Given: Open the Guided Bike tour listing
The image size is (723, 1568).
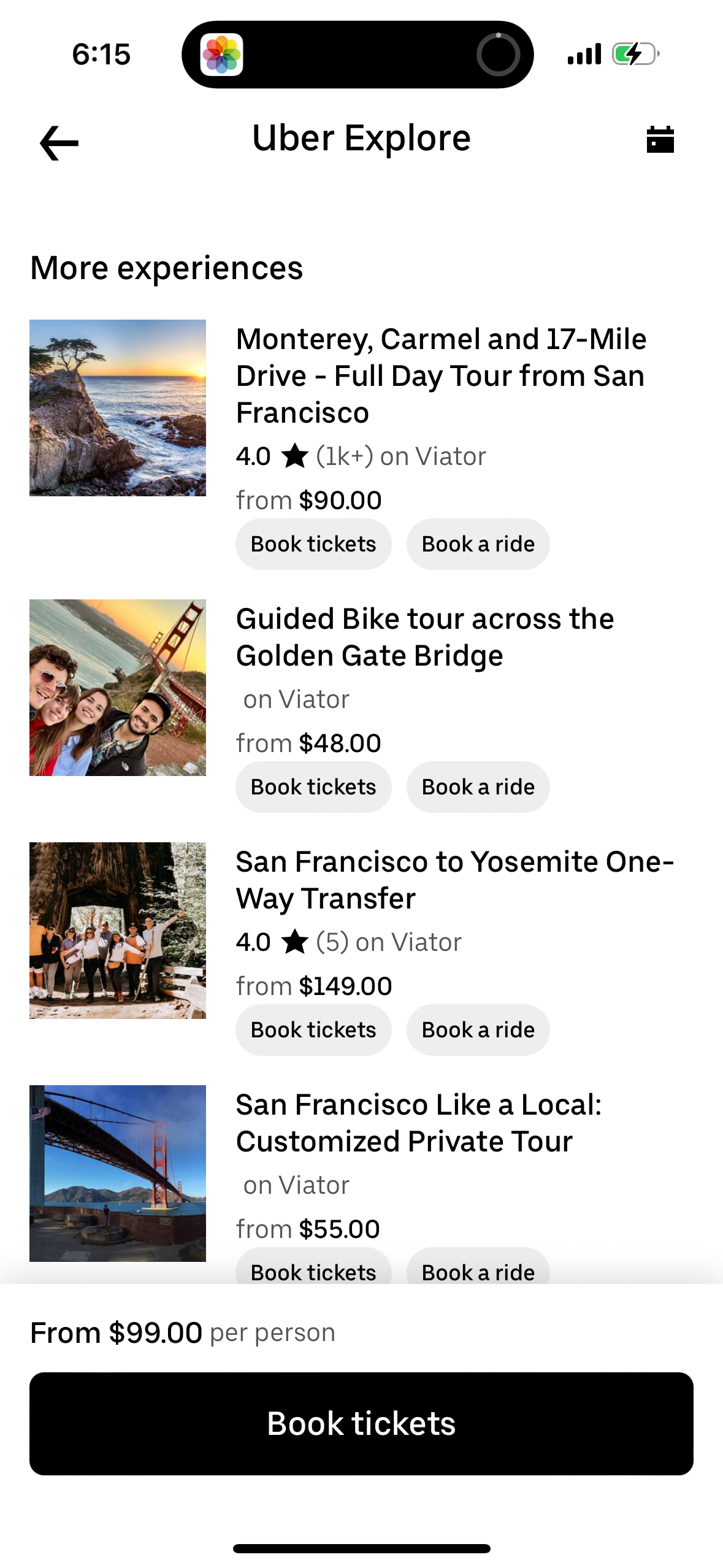Looking at the screenshot, I should click(x=424, y=637).
